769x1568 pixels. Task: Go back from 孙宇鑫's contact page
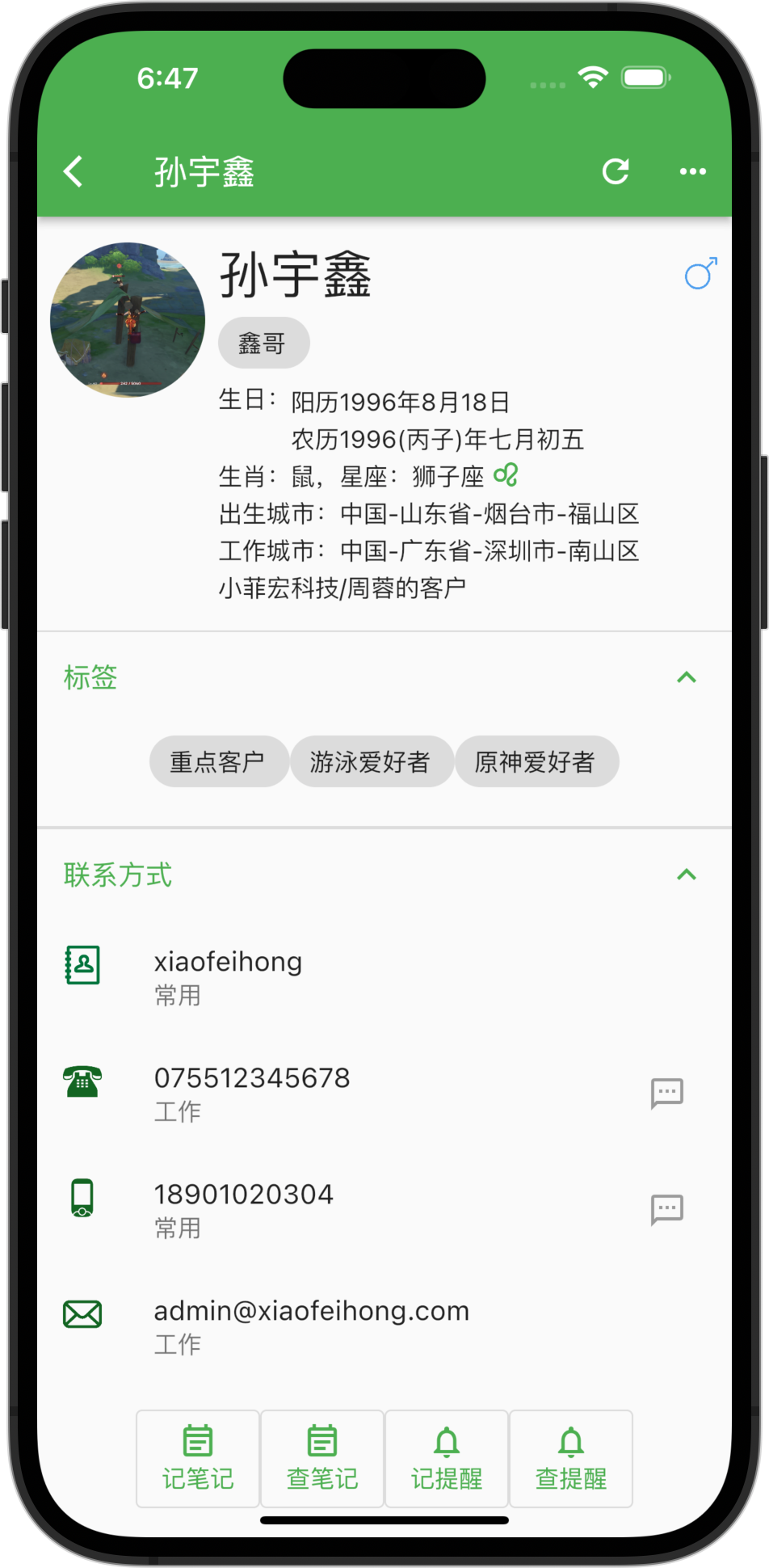[74, 171]
